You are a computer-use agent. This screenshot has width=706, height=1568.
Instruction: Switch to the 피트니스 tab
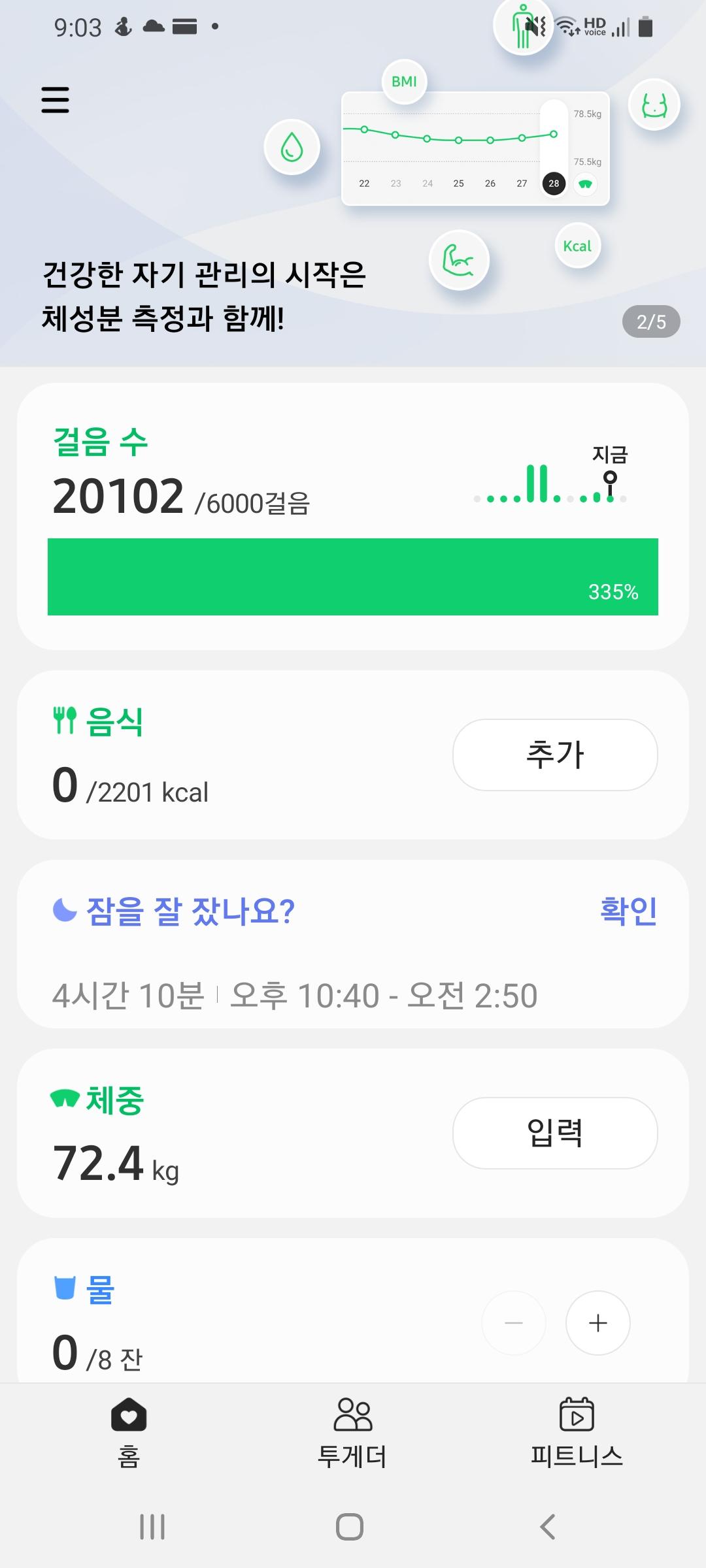[x=576, y=1431]
